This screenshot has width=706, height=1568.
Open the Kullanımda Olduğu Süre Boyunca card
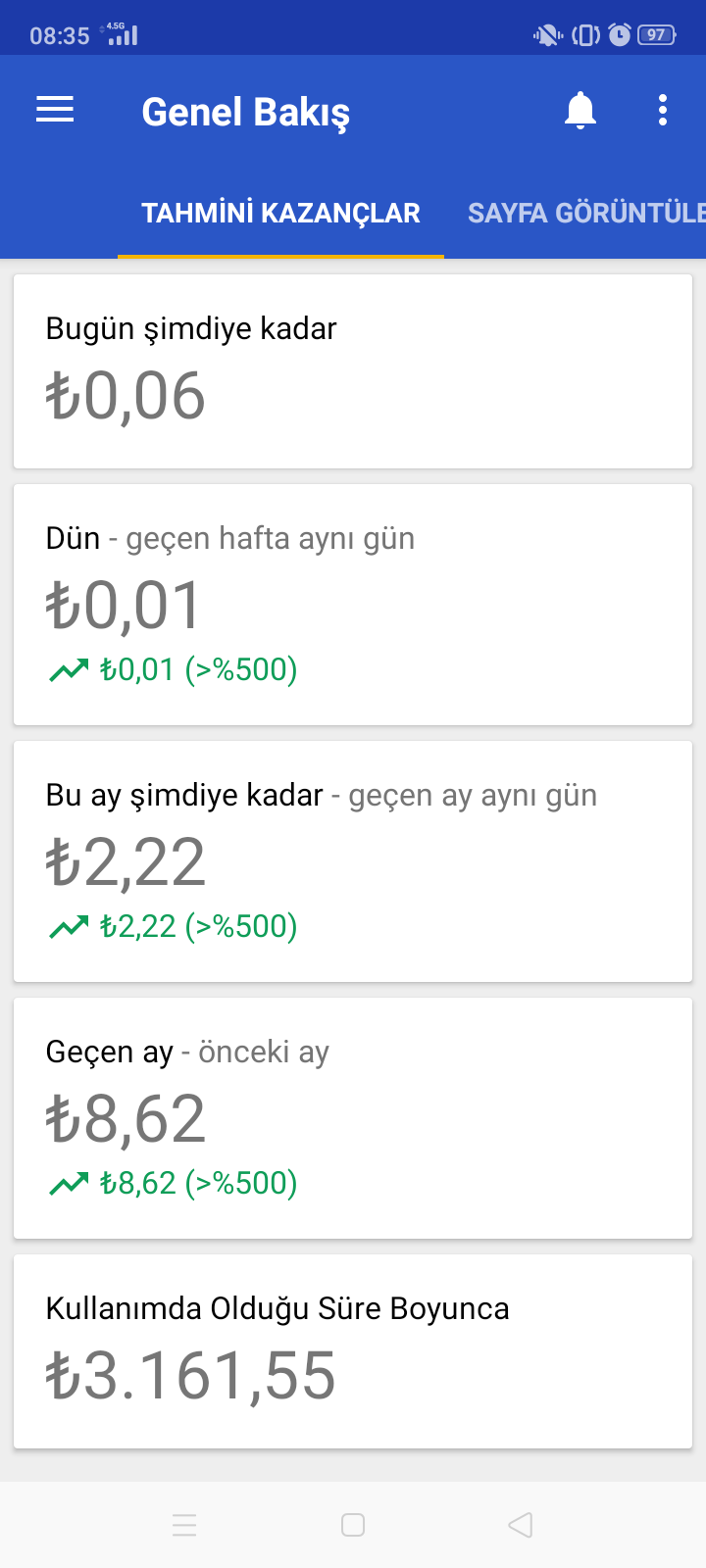[x=353, y=1351]
